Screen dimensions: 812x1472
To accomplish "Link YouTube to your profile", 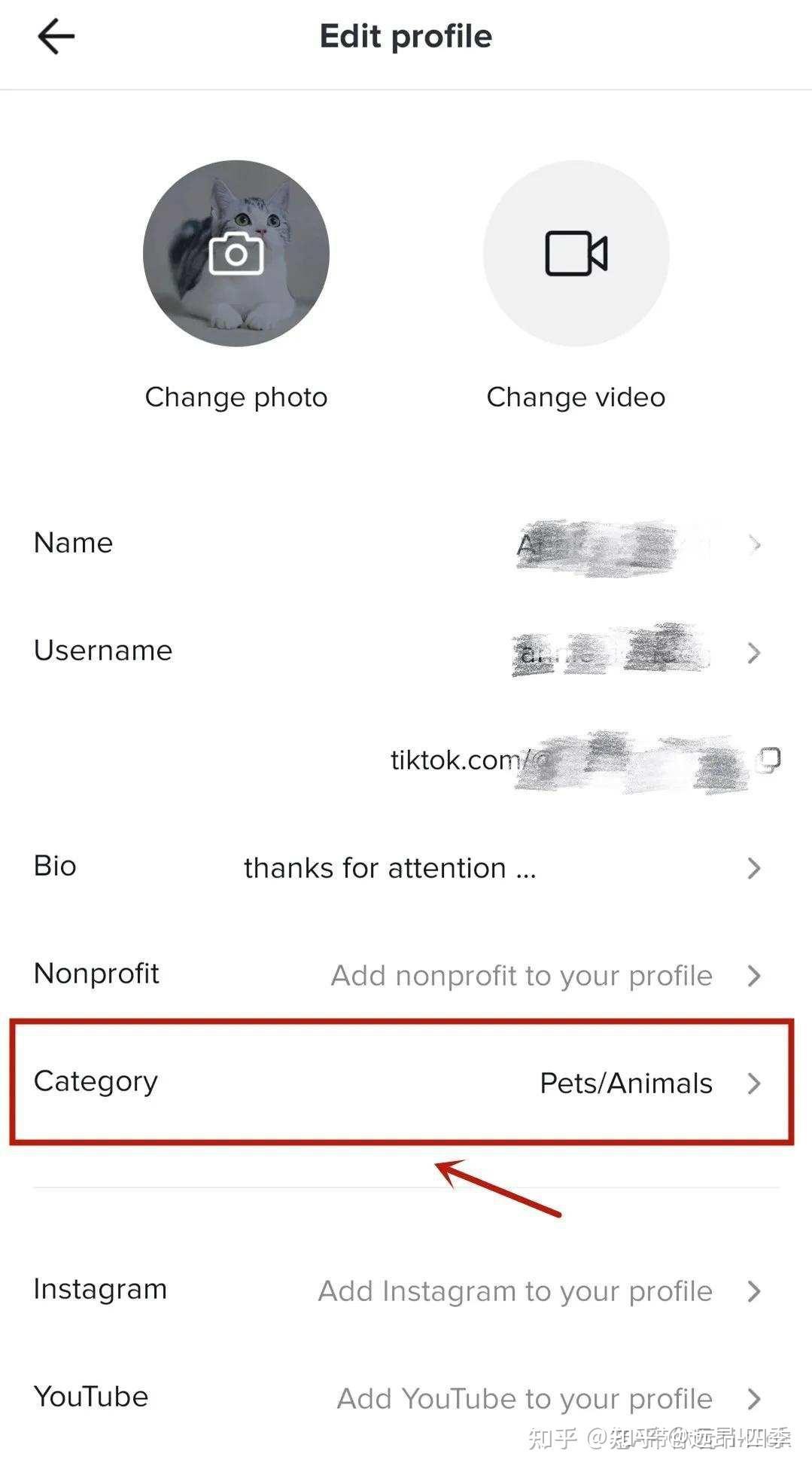I will point(406,1398).
